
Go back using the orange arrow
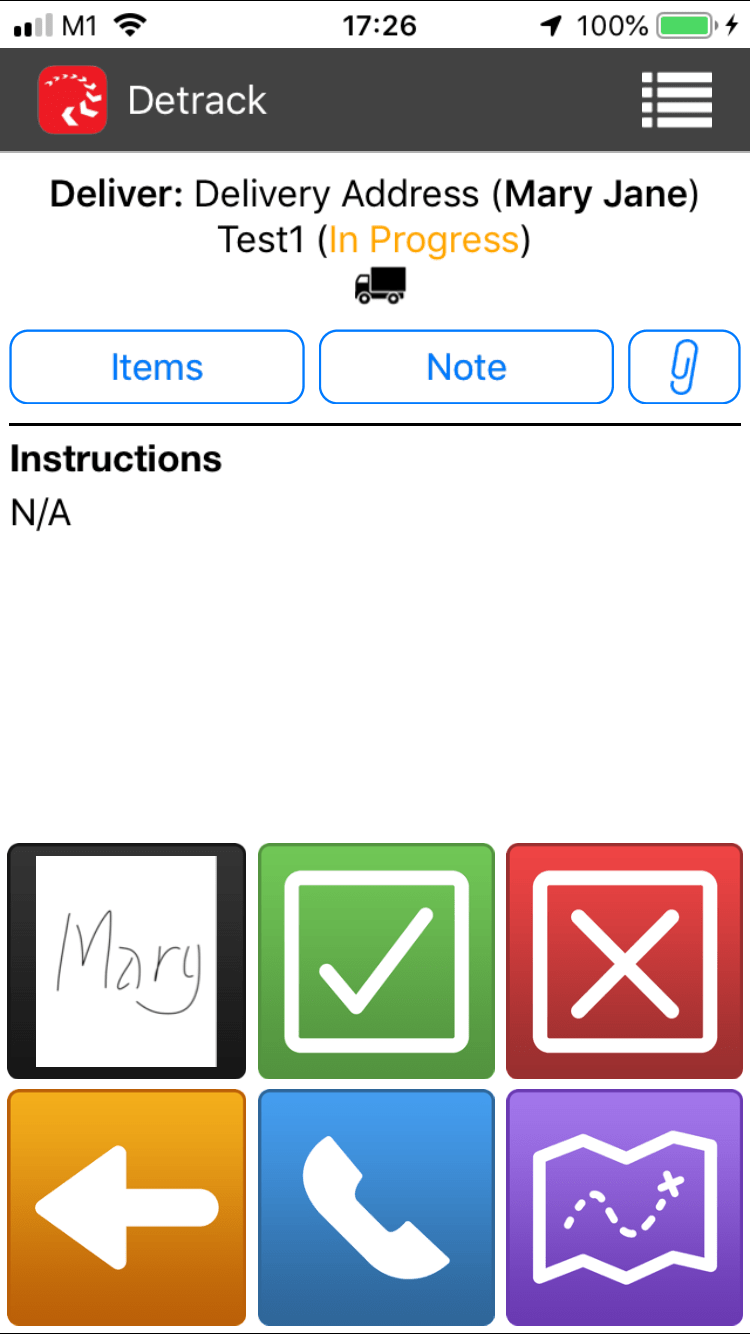click(126, 1208)
